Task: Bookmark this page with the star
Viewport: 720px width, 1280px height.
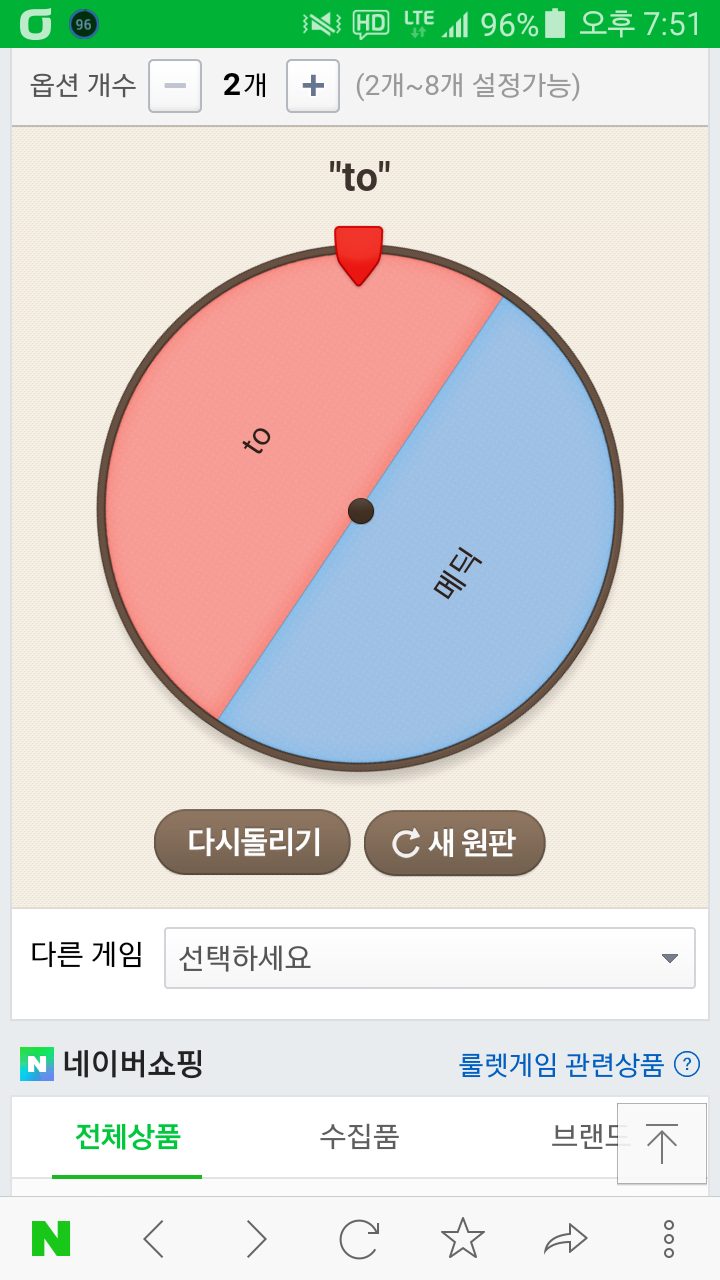Action: click(462, 1239)
